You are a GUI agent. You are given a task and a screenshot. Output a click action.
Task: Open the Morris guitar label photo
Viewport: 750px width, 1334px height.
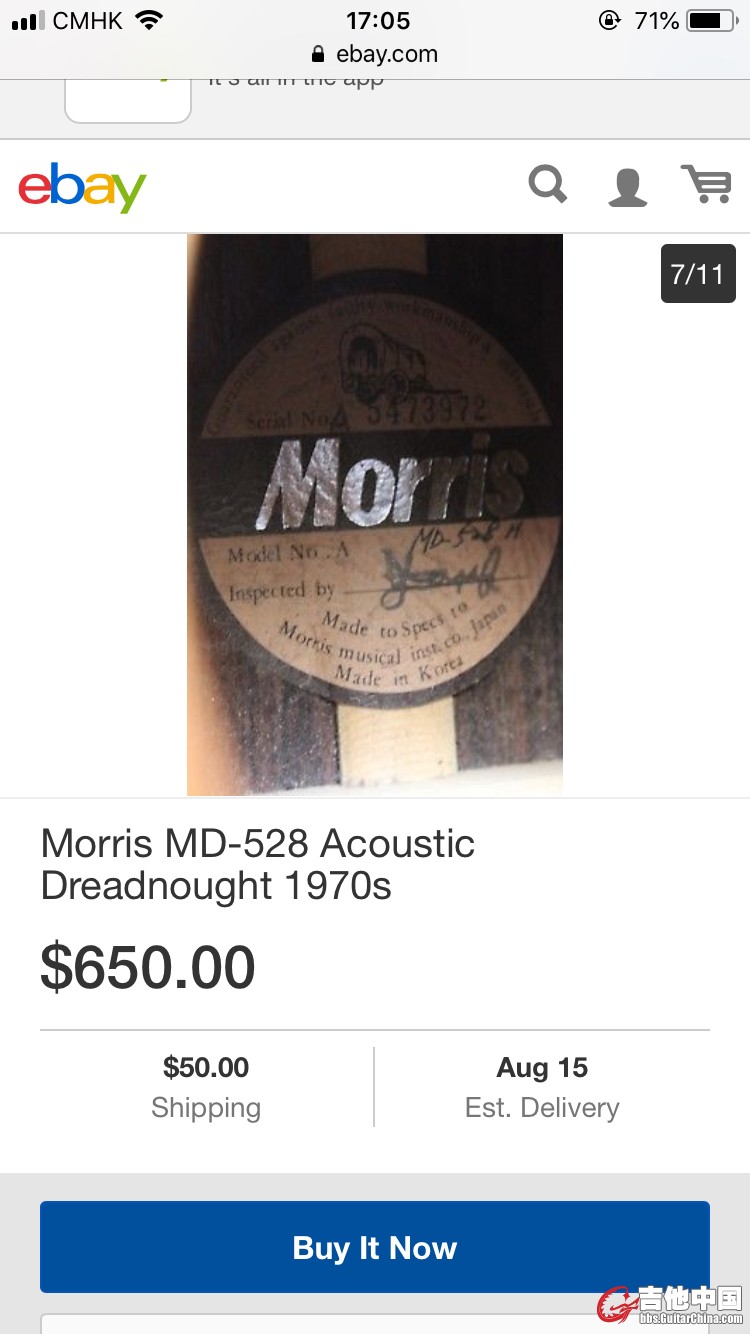[x=374, y=515]
